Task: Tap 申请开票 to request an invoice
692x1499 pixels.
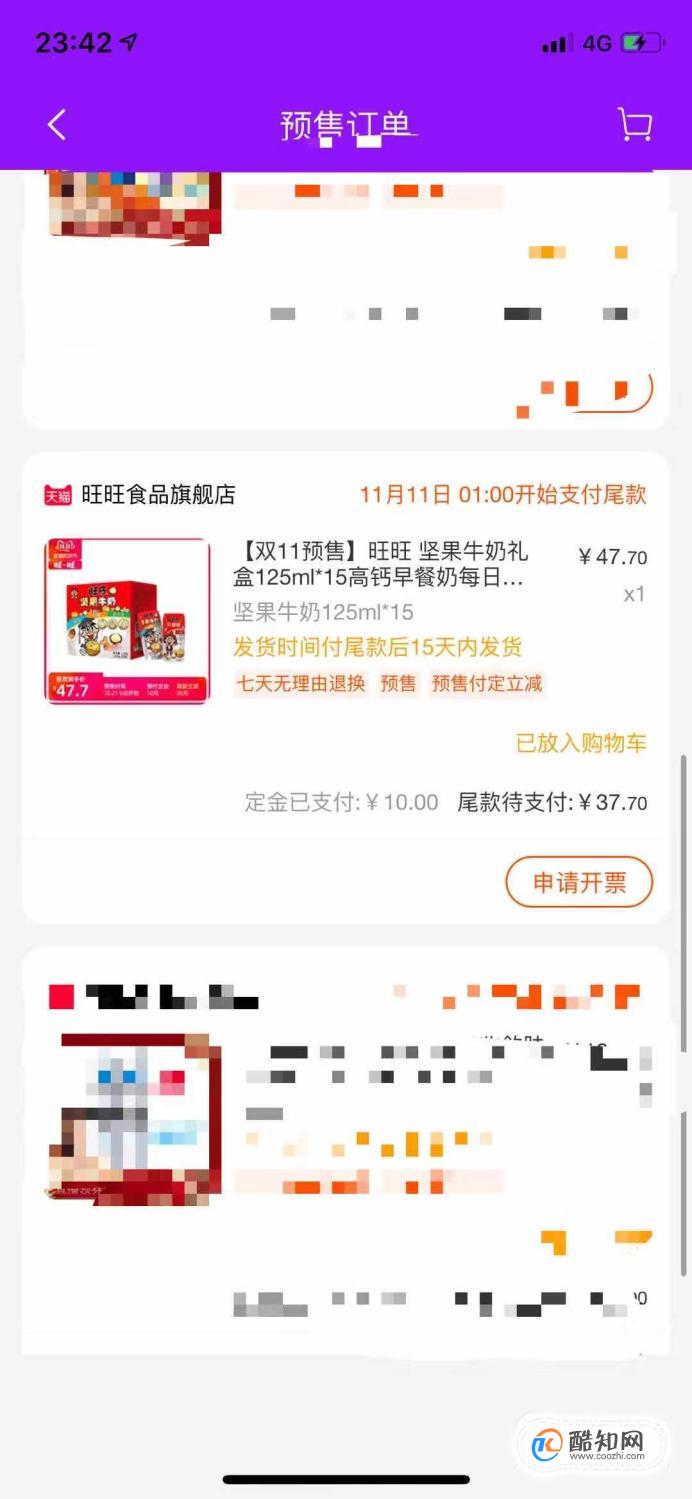Action: point(579,882)
